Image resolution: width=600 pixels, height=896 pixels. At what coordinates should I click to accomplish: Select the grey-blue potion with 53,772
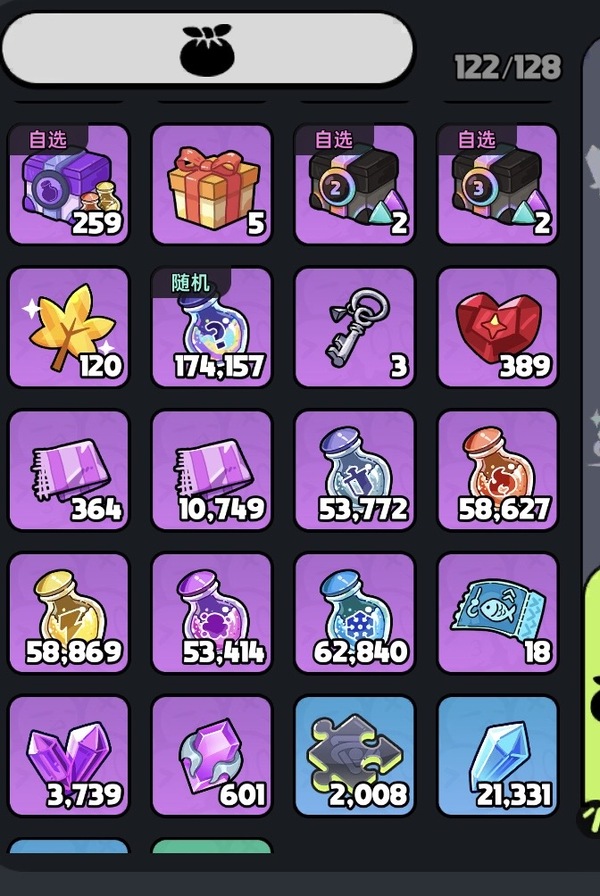(355, 470)
